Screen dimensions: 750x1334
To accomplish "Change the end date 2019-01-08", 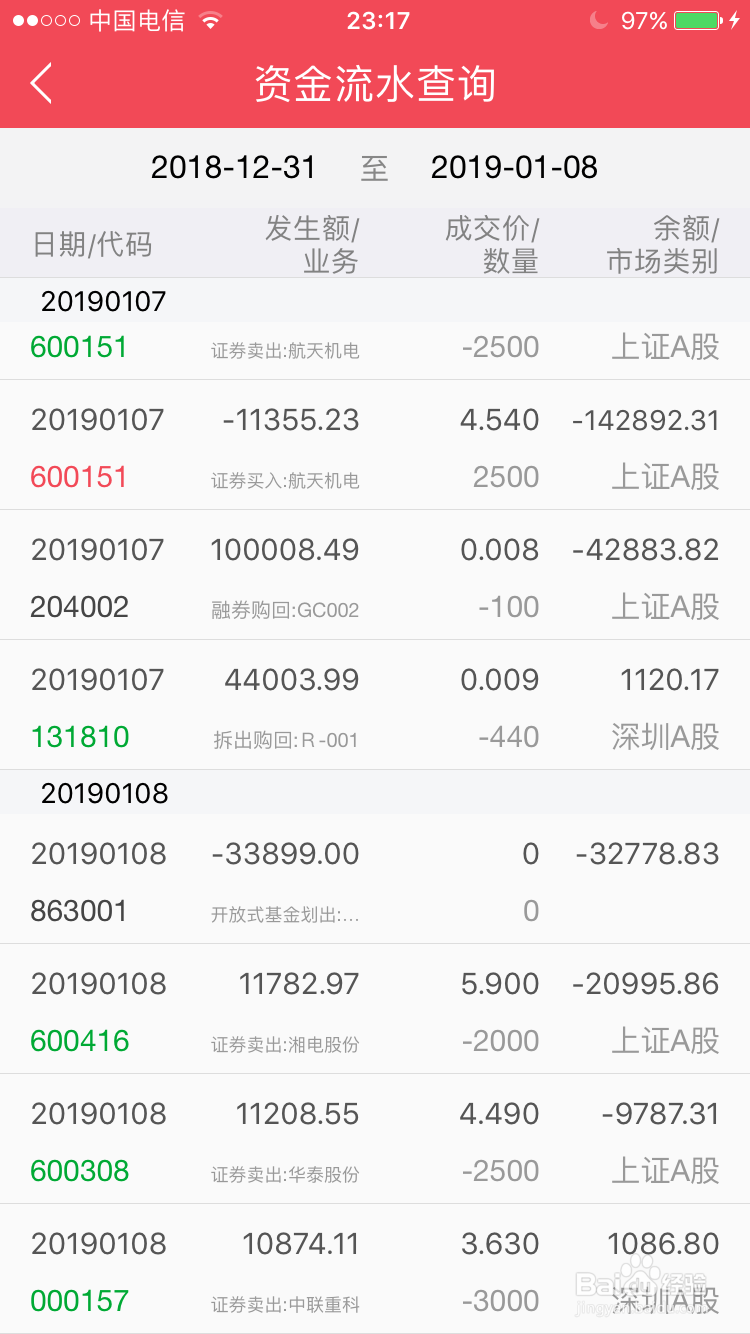I will point(514,167).
